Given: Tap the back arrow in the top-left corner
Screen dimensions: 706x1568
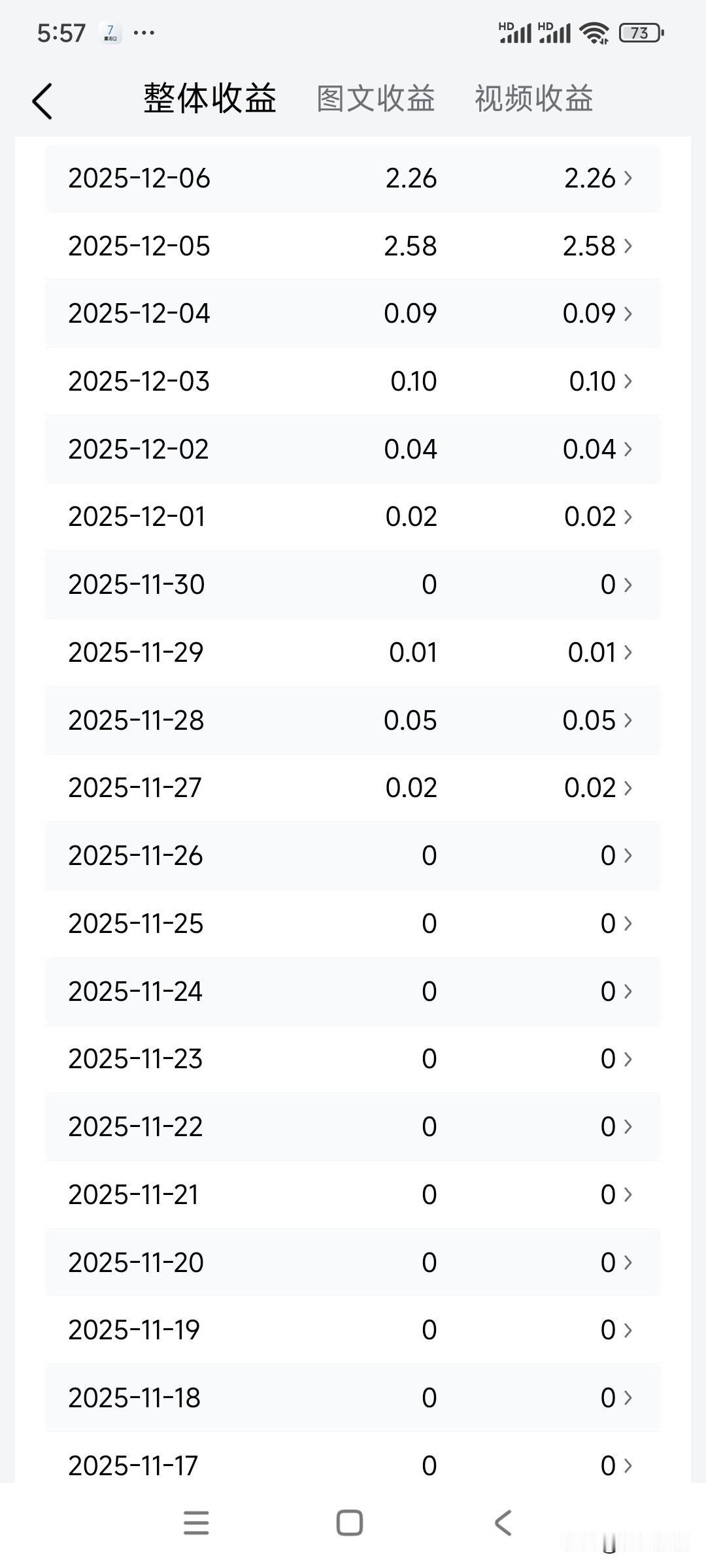Looking at the screenshot, I should tap(43, 100).
